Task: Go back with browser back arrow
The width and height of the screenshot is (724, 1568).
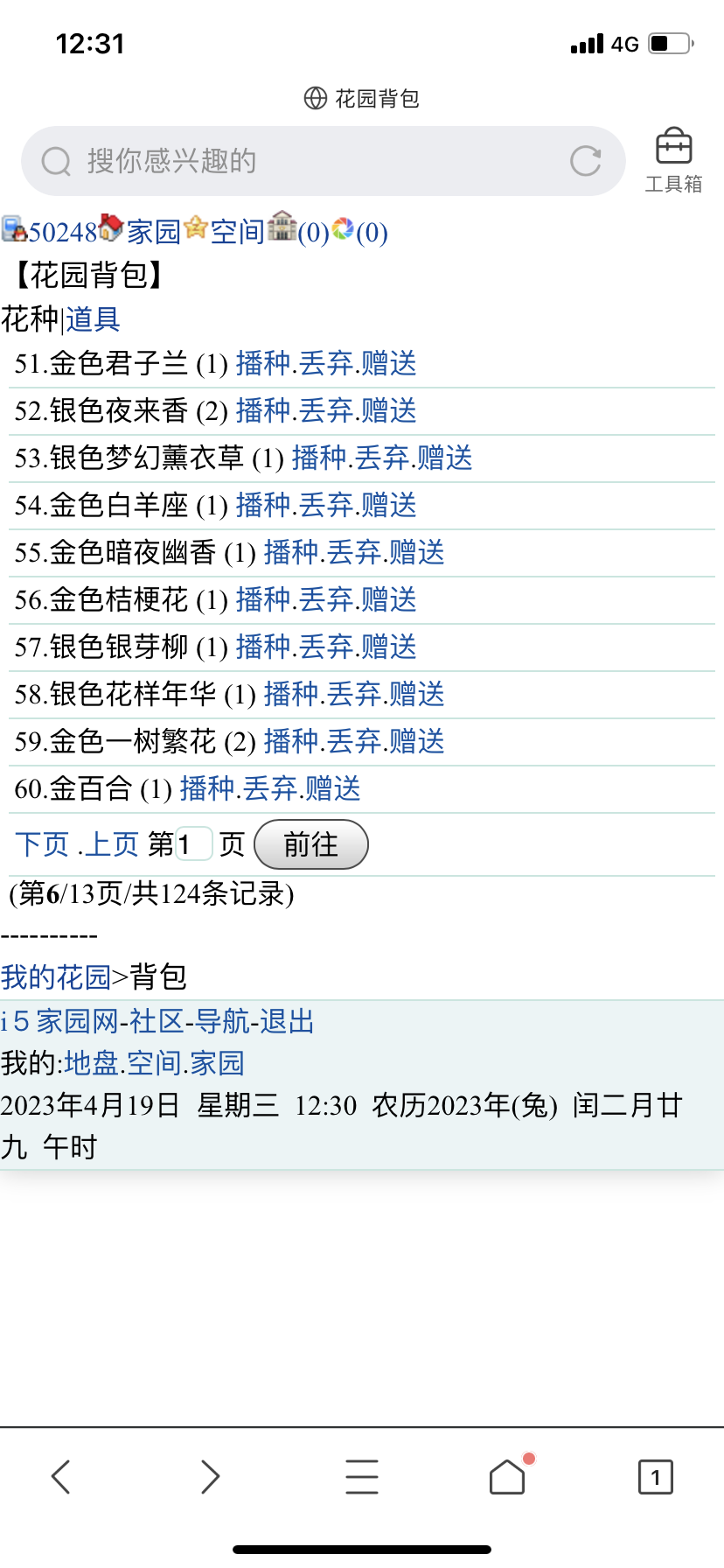Action: click(x=60, y=1477)
